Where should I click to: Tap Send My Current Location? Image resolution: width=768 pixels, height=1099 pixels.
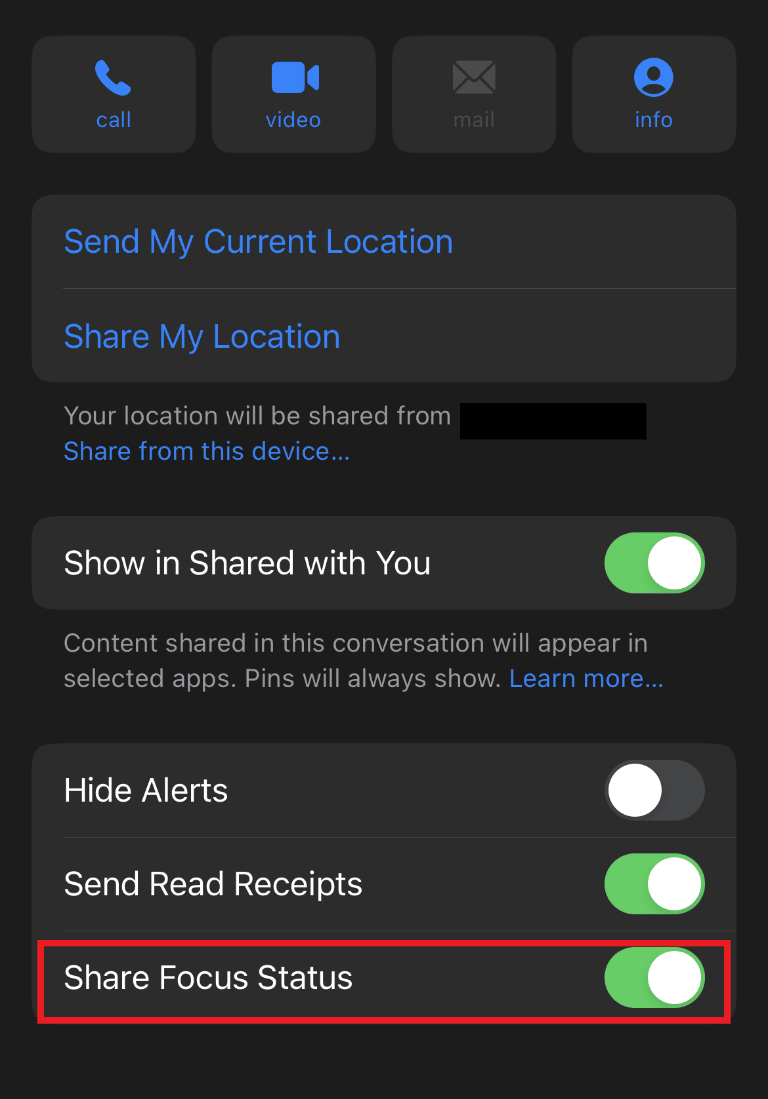[258, 242]
